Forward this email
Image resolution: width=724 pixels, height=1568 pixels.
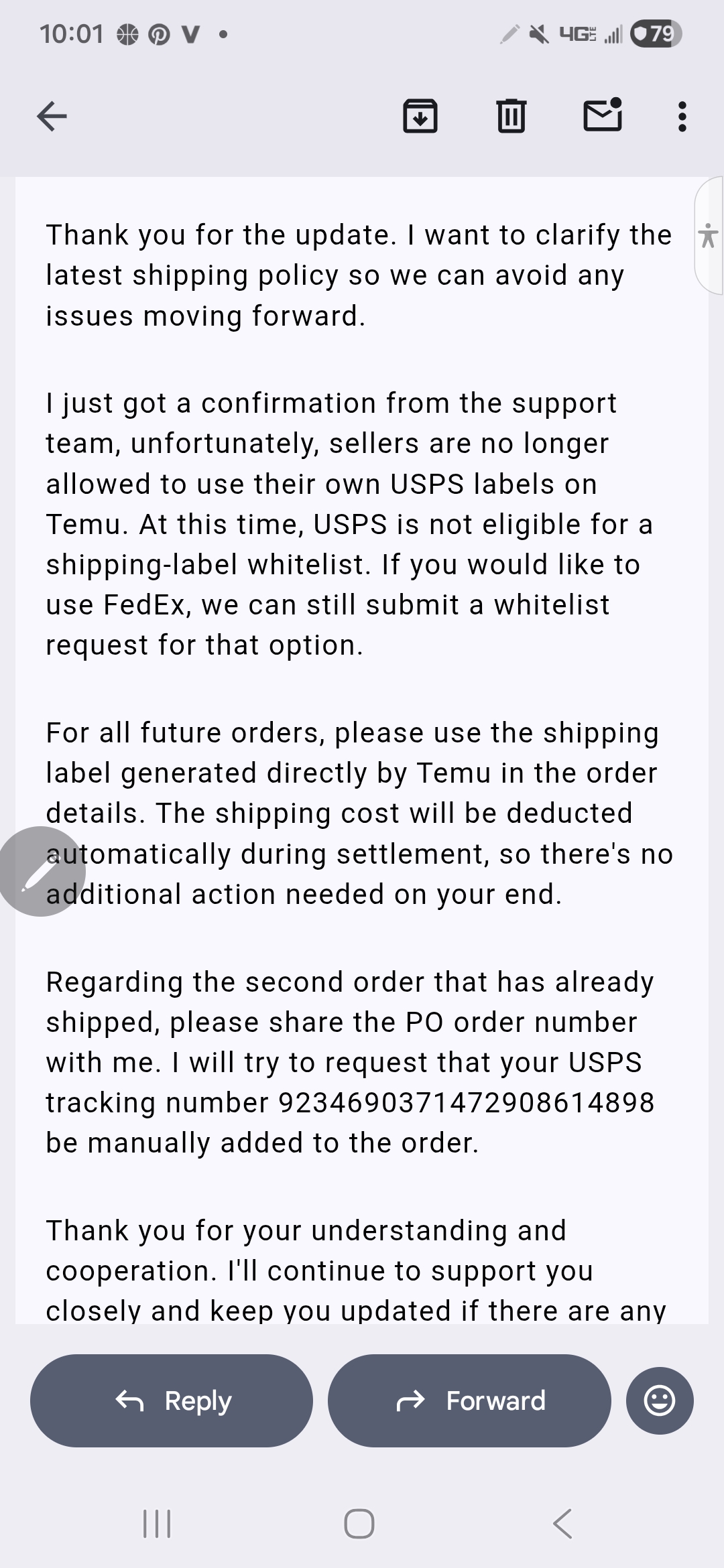tap(469, 1400)
